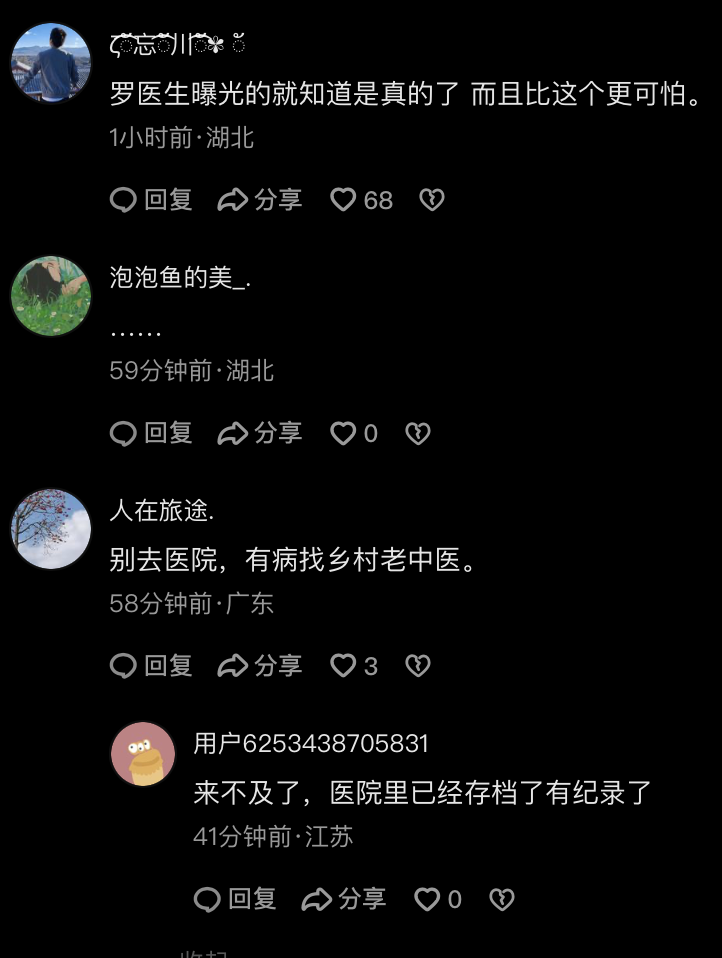Like 泡泡鱼的美_.'s comment
722x958 pixels.
coord(344,433)
